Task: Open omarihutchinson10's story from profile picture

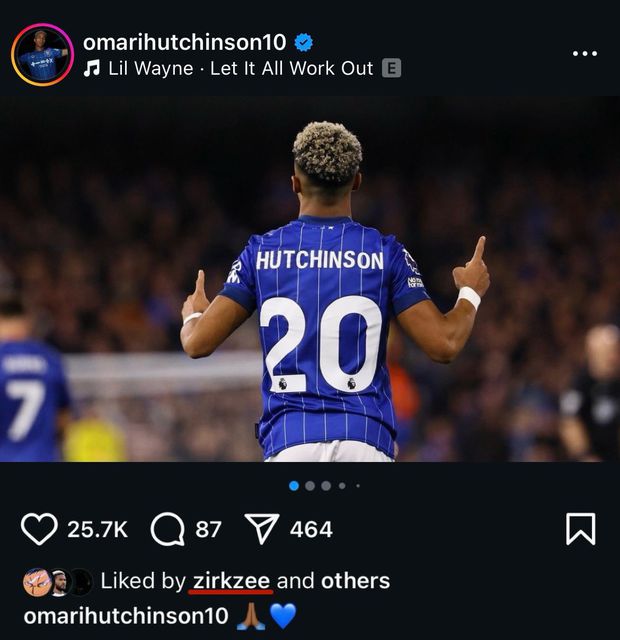Action: point(42,55)
